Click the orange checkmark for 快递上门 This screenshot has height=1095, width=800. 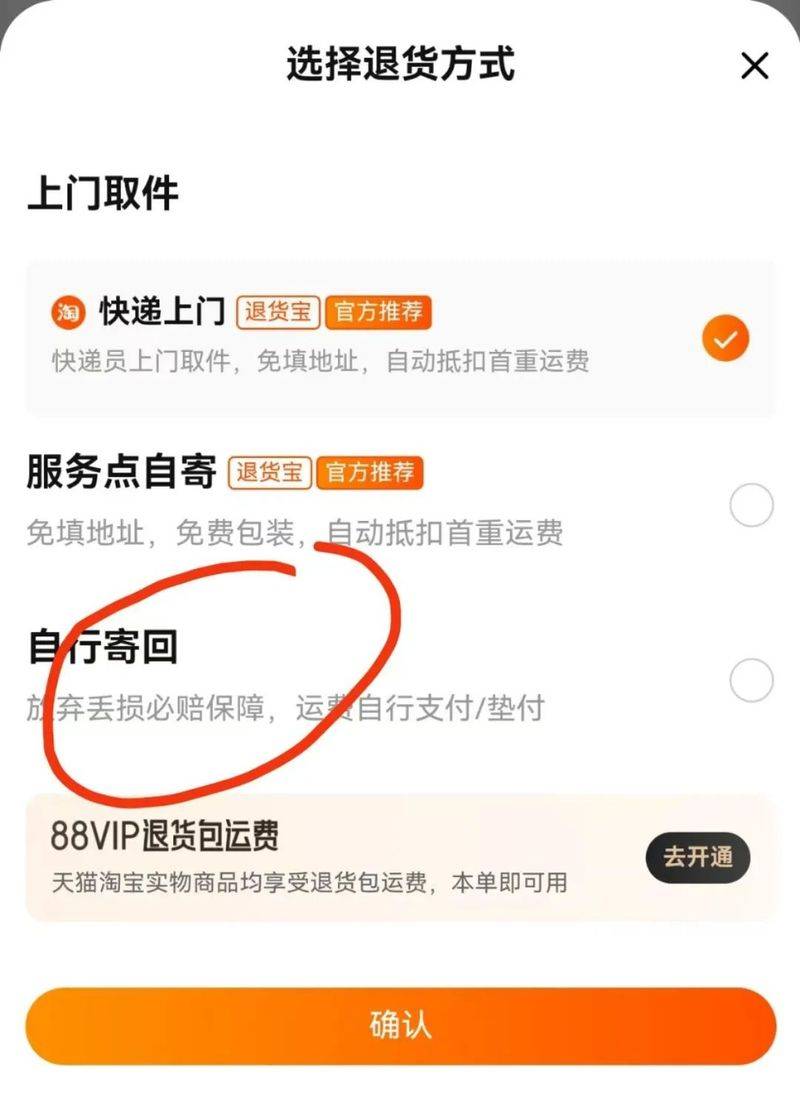[727, 338]
